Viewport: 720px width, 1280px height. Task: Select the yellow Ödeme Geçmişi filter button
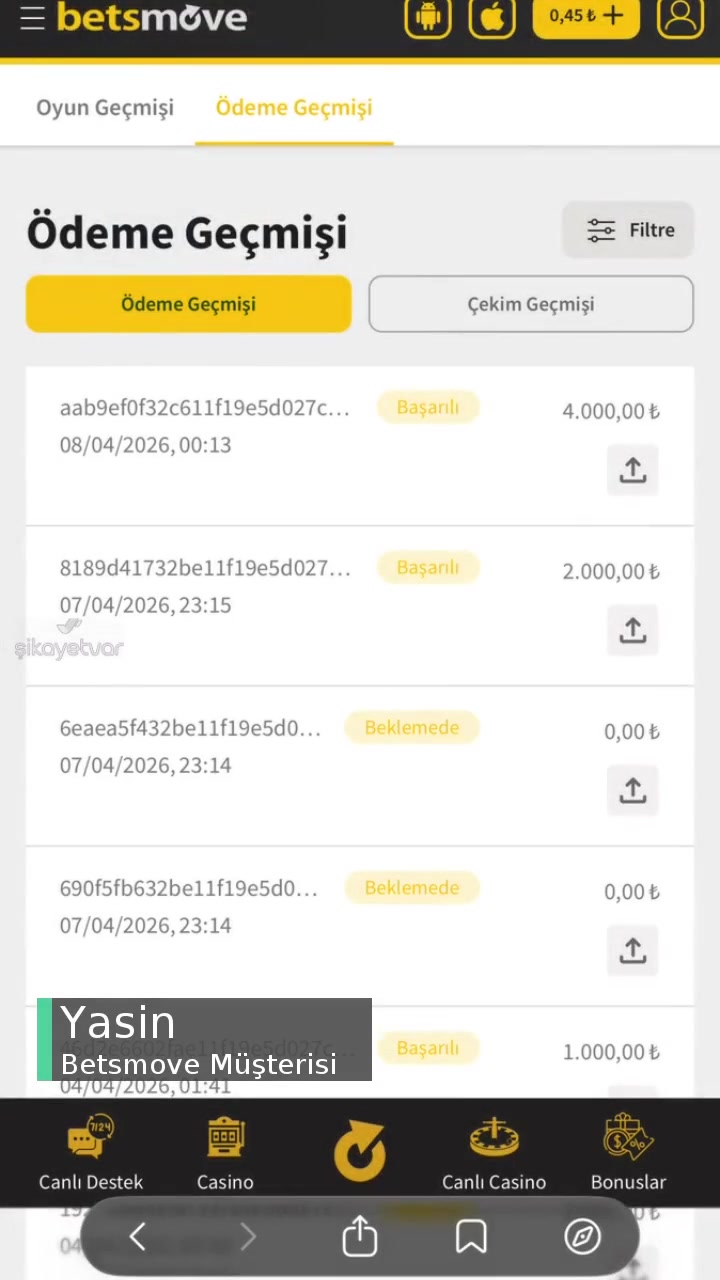pyautogui.click(x=188, y=303)
